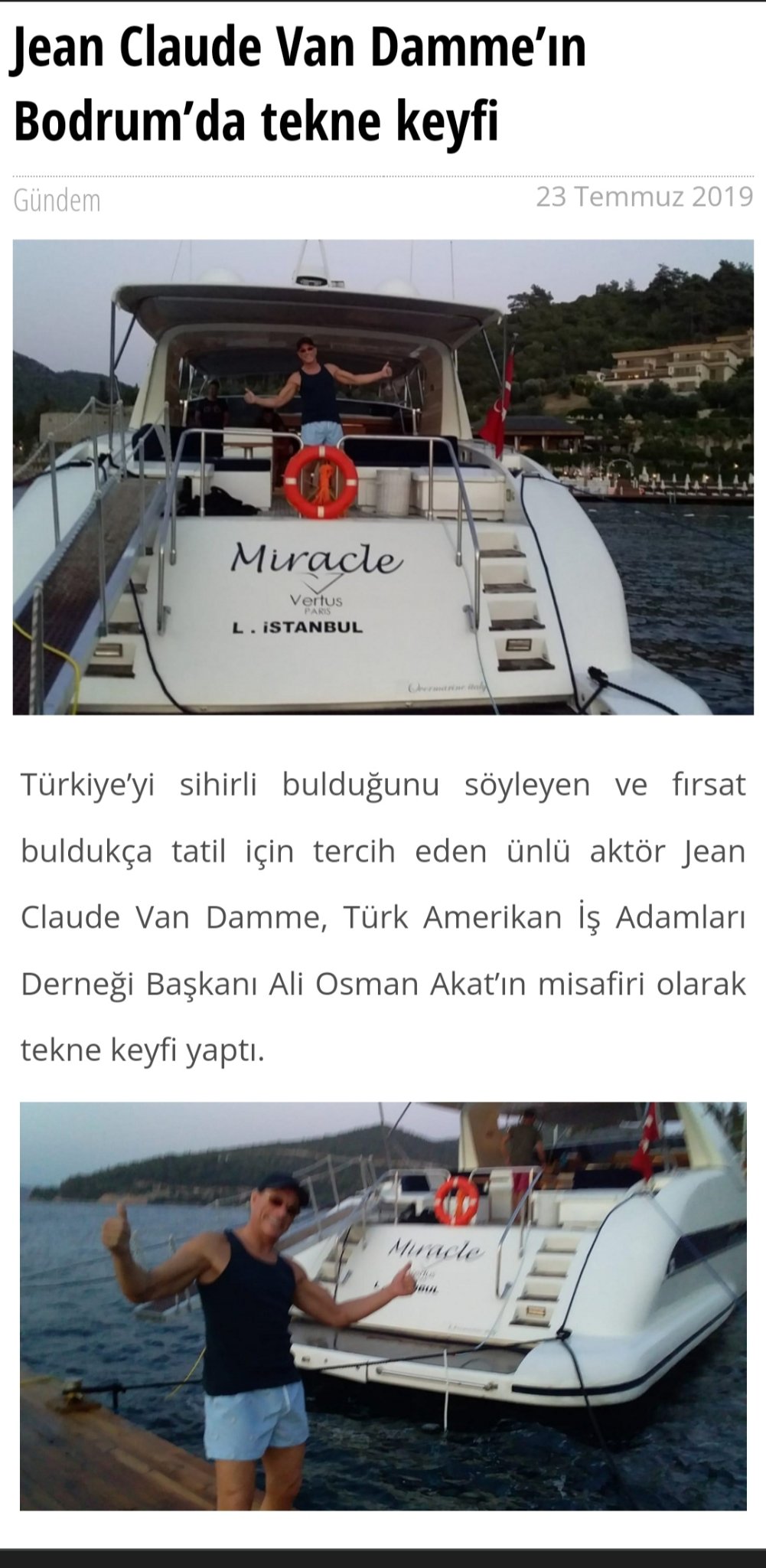Image resolution: width=766 pixels, height=1568 pixels.
Task: Open the top yacht photo of Miracle
Action: [x=383, y=477]
